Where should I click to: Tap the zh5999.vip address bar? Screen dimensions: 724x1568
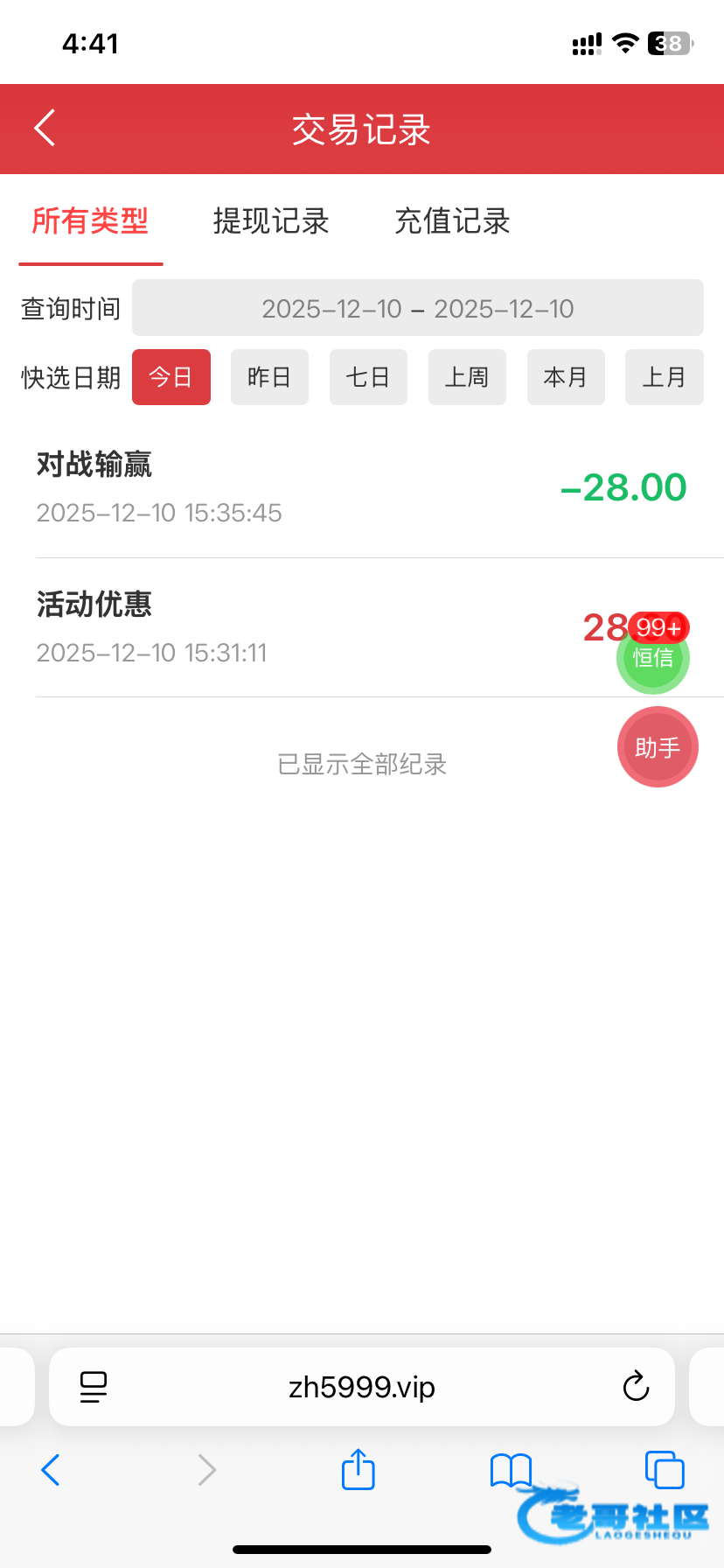(x=362, y=1387)
